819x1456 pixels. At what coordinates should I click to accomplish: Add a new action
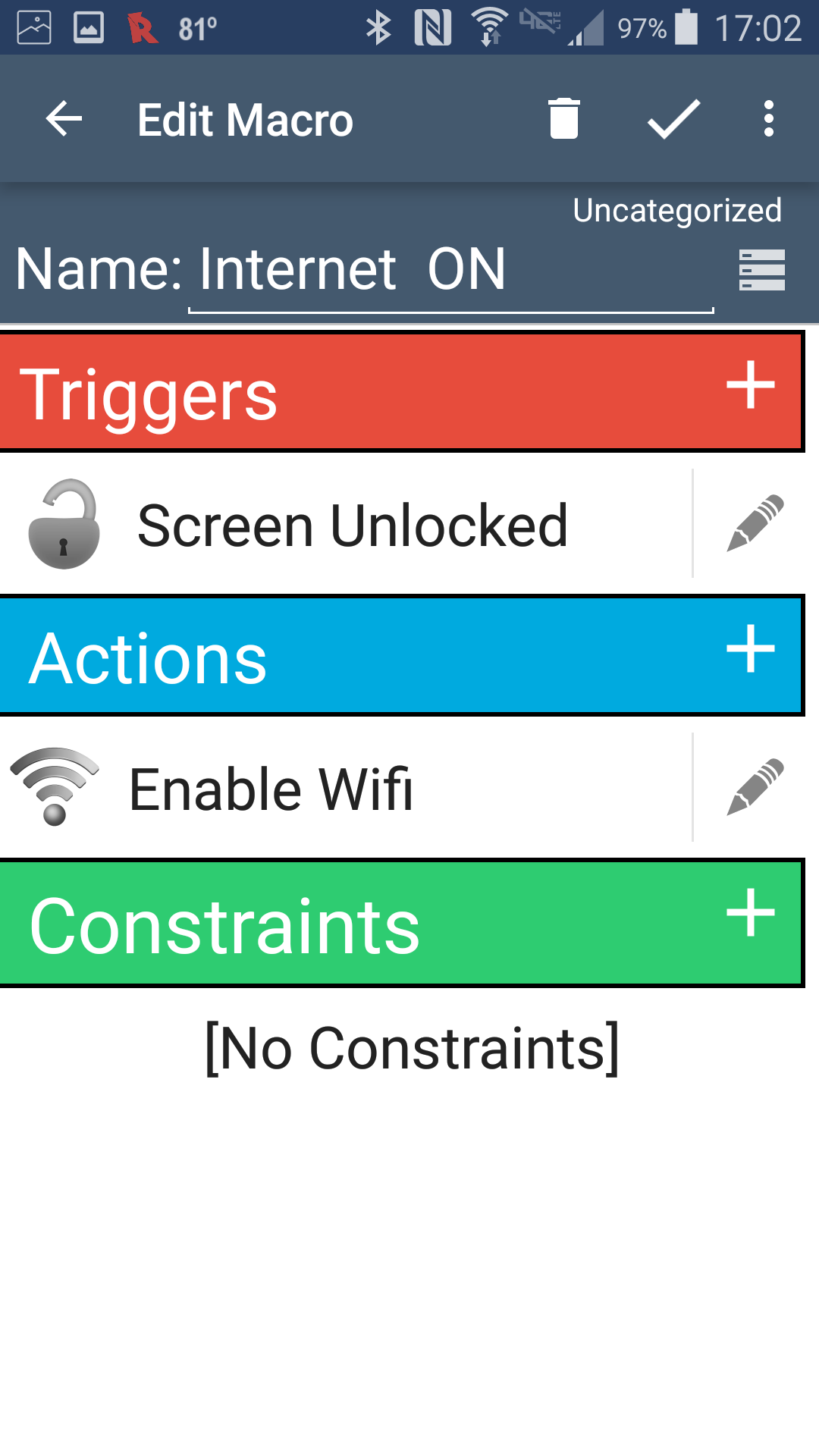pyautogui.click(x=750, y=649)
